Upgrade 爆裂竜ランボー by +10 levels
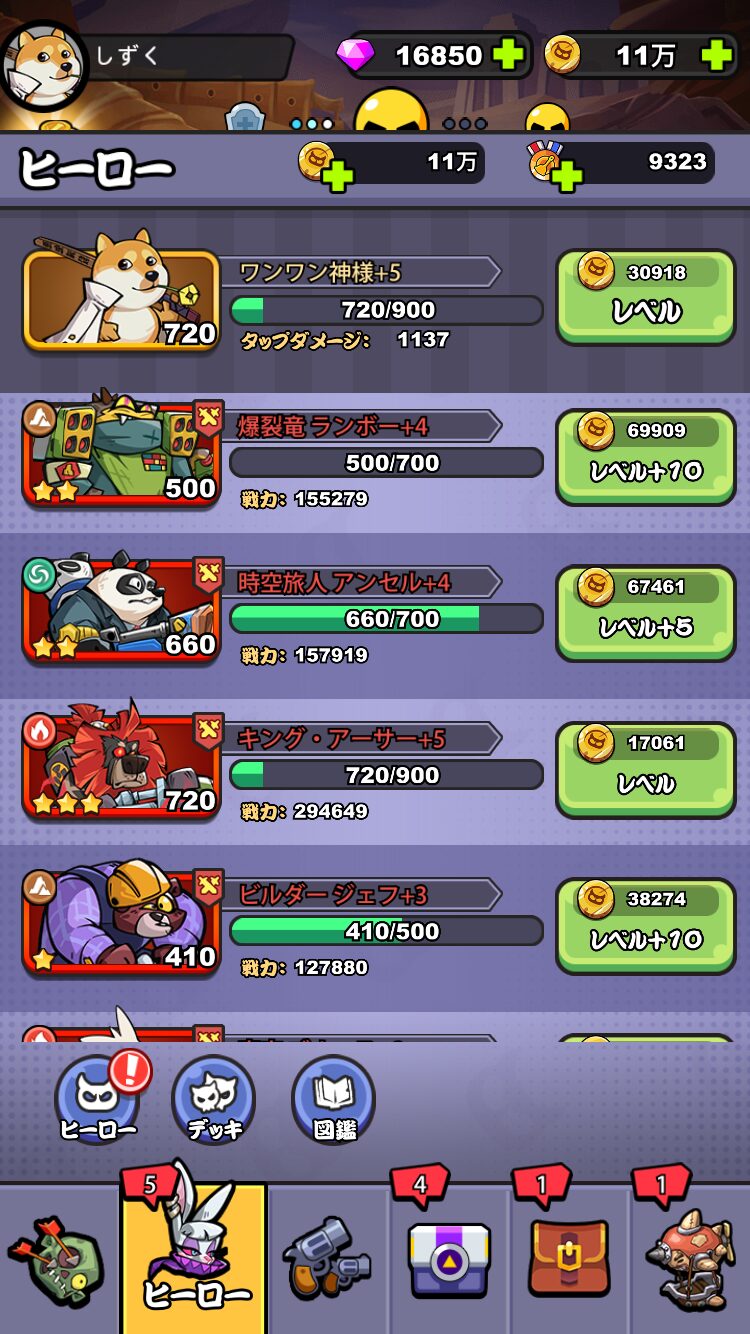Screen dimensions: 750x1334 point(645,456)
